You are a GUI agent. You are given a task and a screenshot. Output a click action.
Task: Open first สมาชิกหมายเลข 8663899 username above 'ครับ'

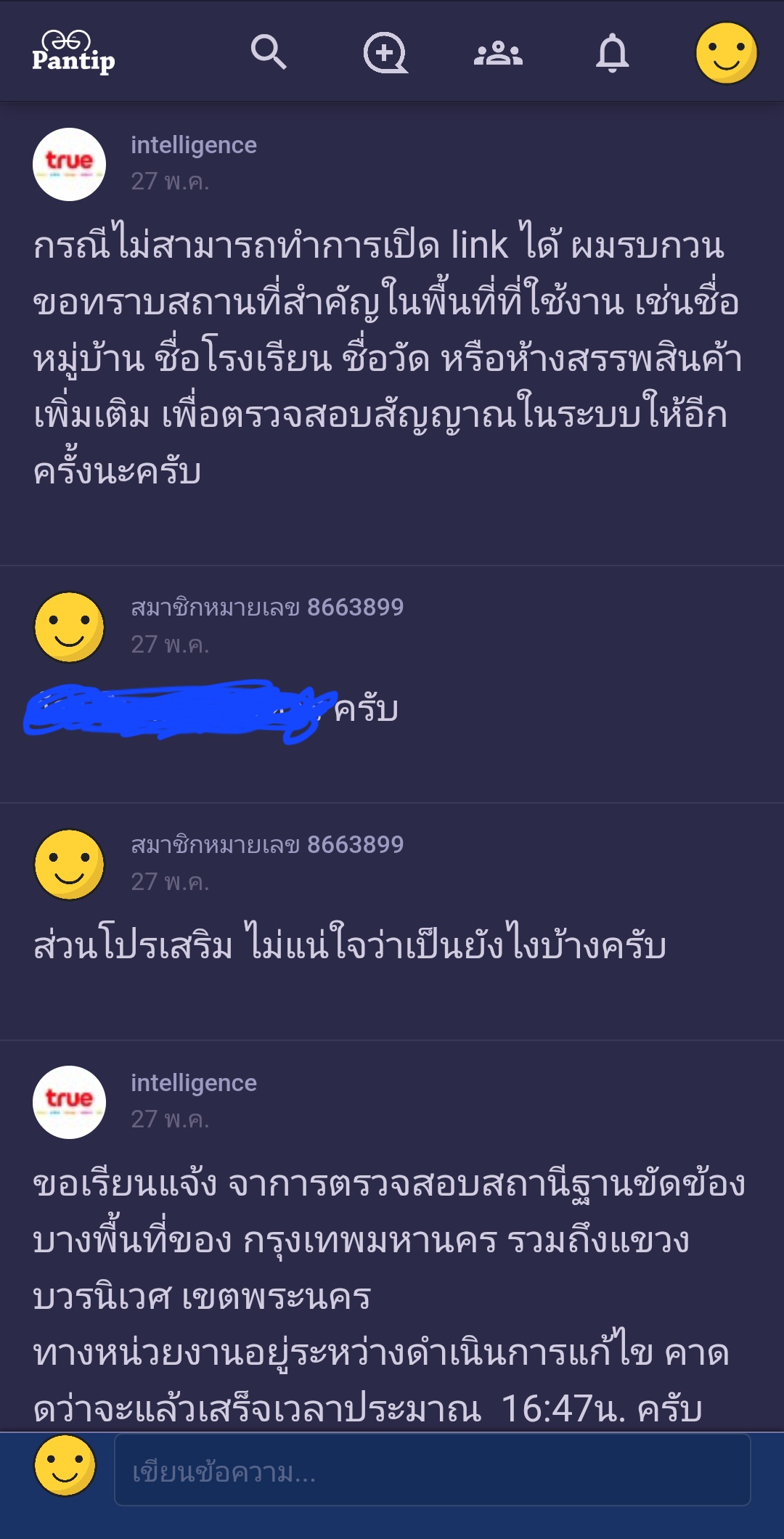click(x=267, y=607)
